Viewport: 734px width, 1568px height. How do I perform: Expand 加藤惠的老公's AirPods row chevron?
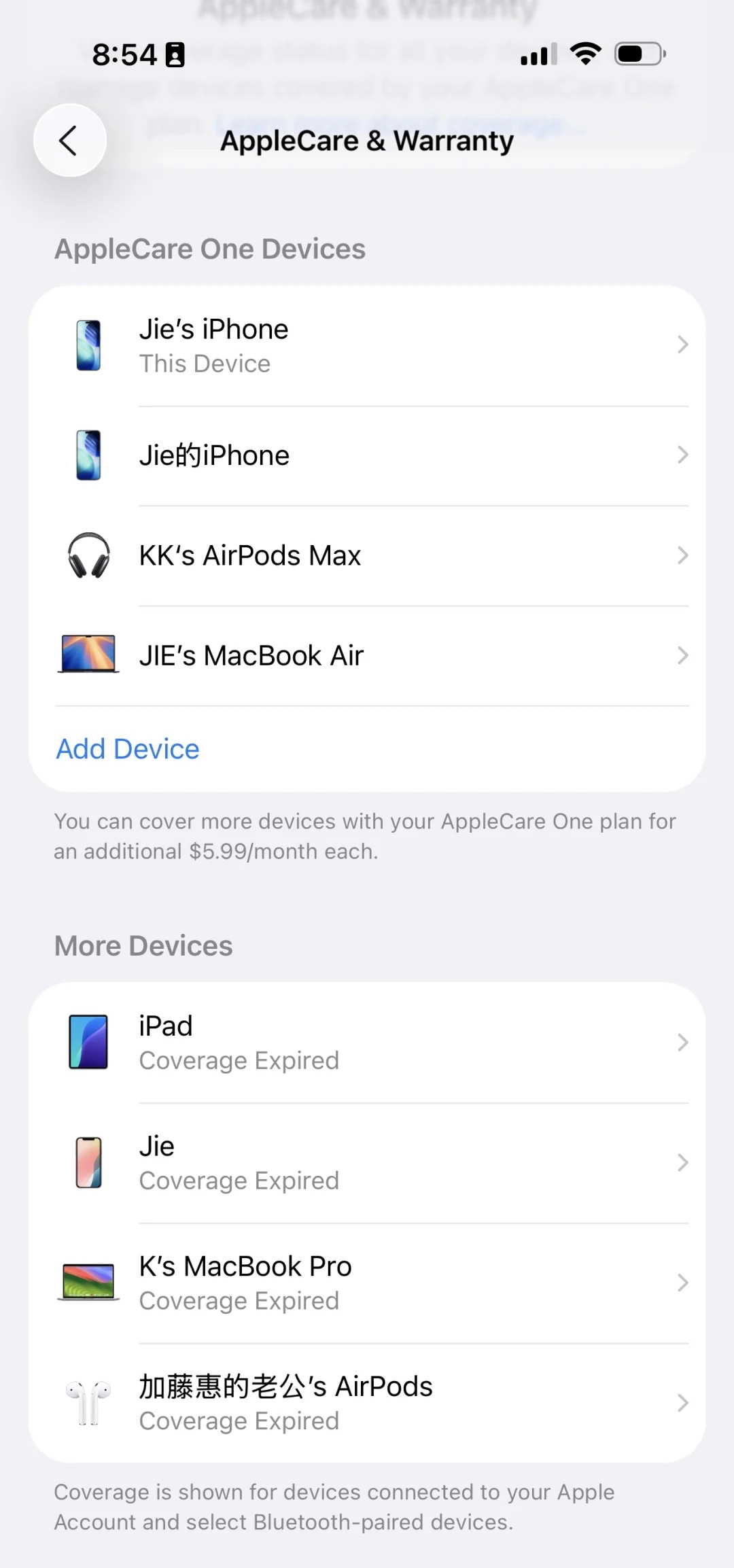click(682, 1402)
